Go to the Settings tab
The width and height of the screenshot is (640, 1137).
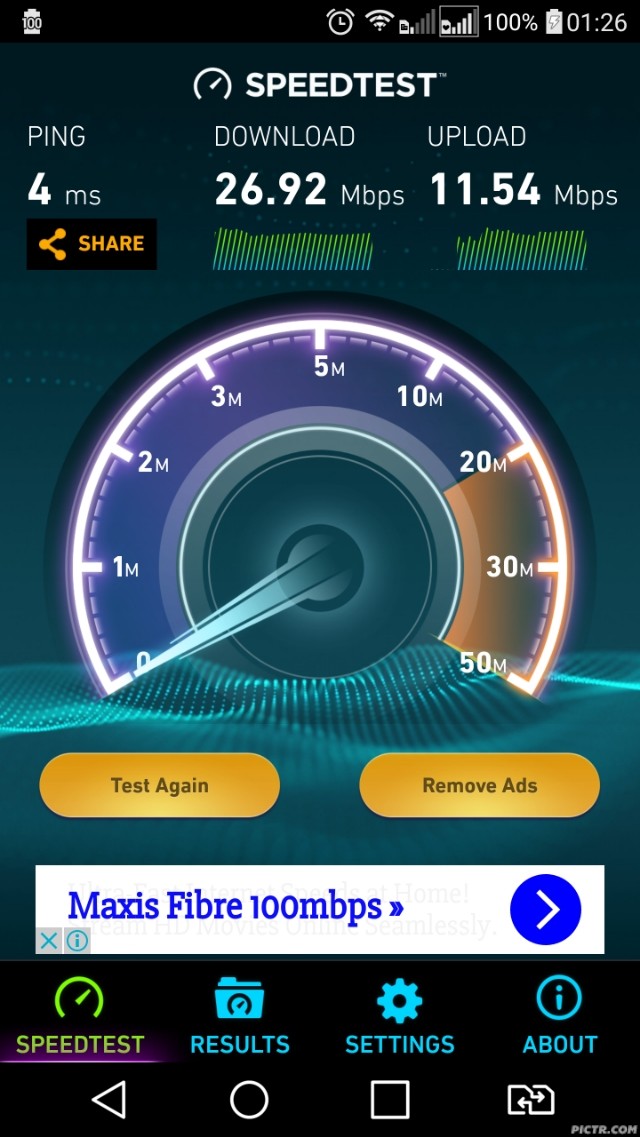point(399,1015)
